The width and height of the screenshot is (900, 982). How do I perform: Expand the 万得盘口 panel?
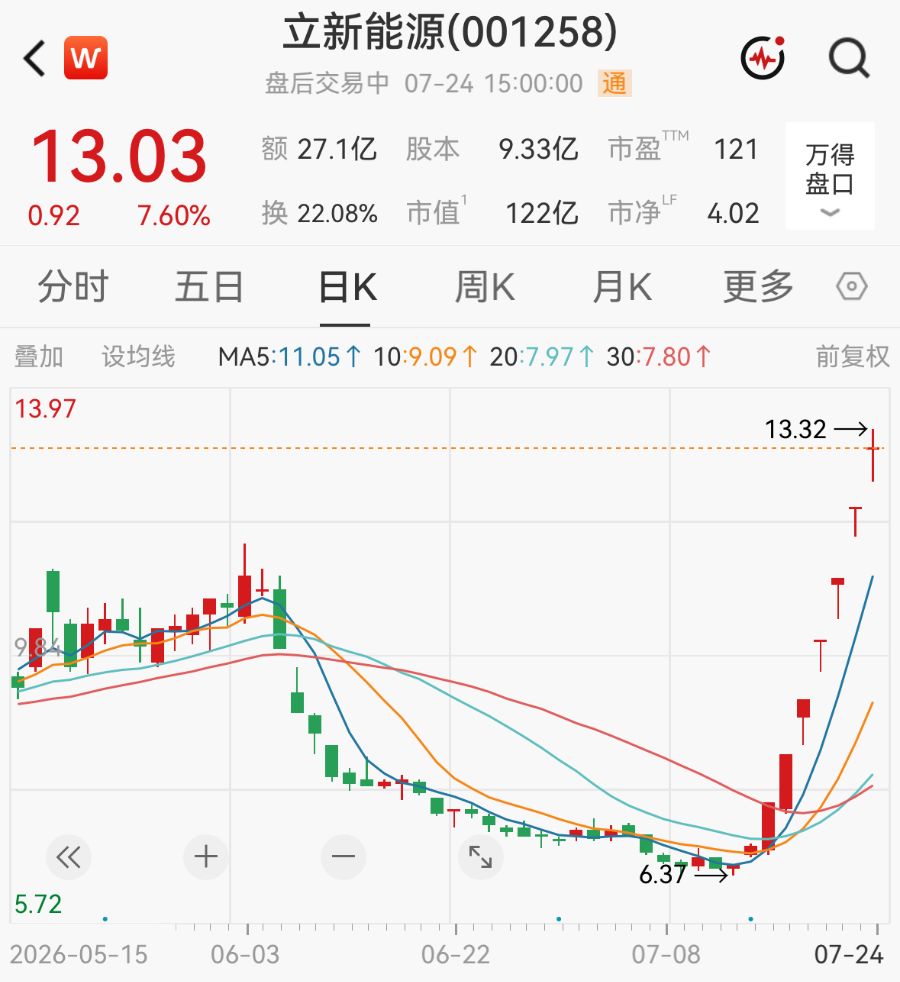click(830, 177)
